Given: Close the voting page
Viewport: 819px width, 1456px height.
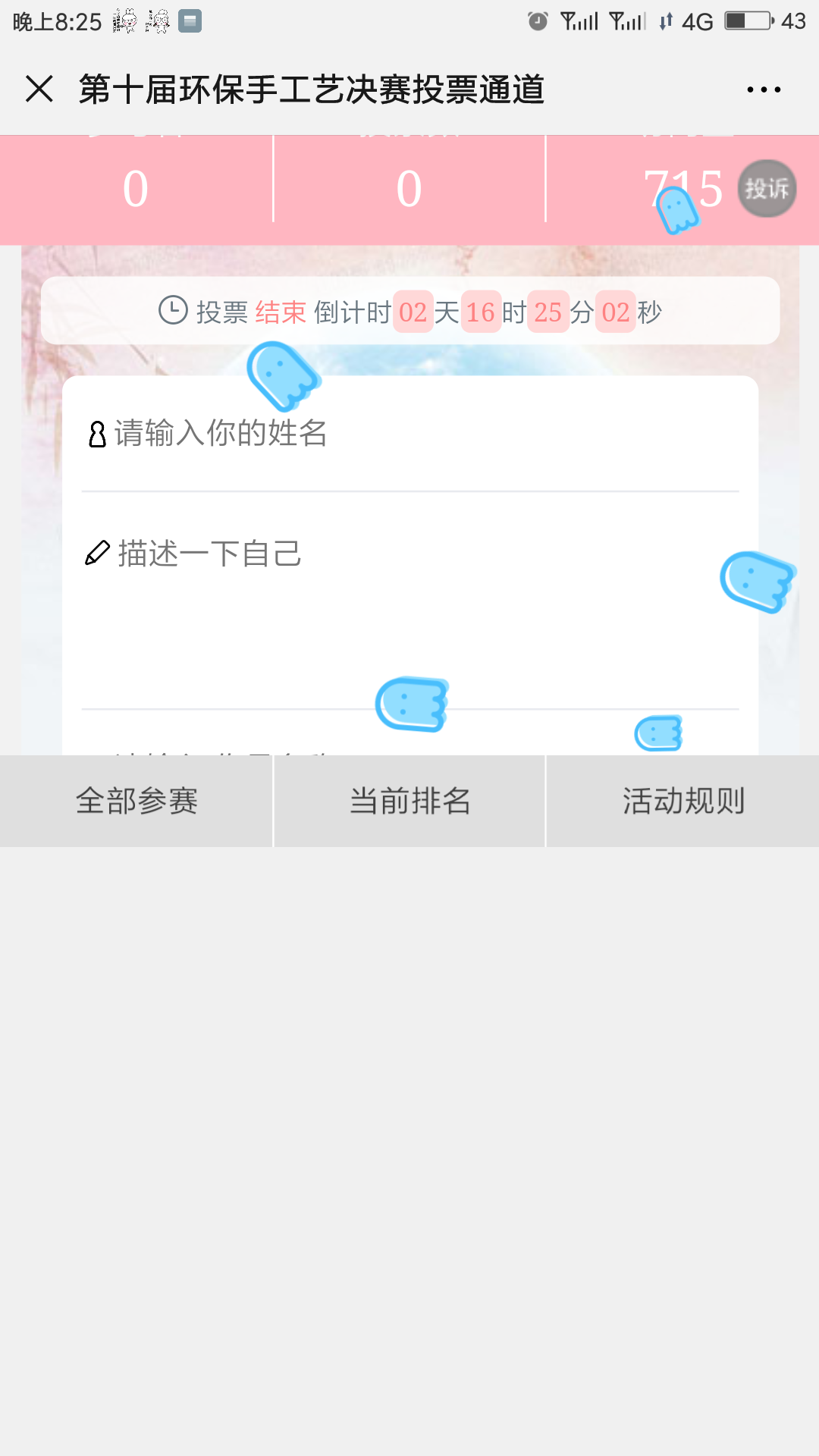Looking at the screenshot, I should pos(39,89).
